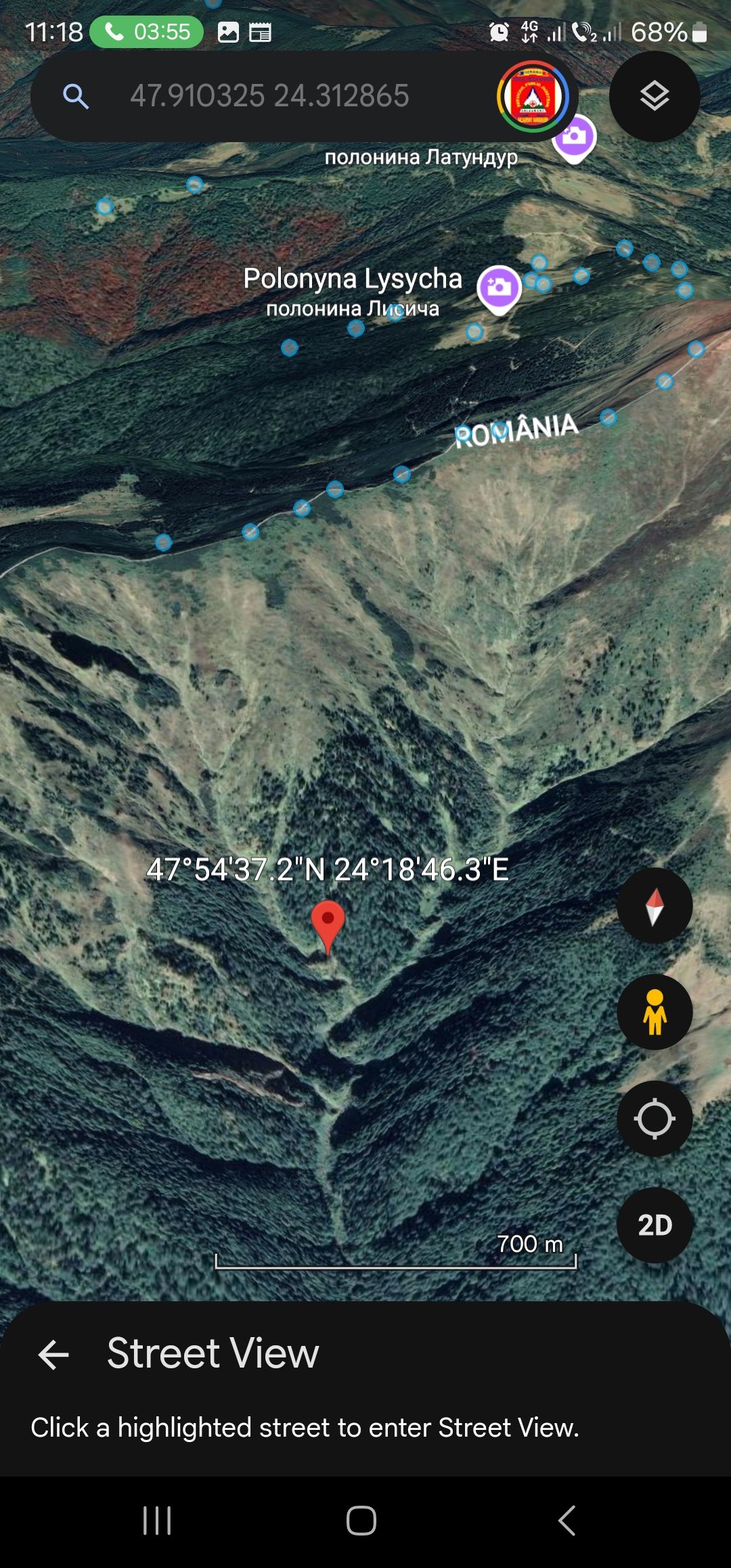Screen dimensions: 731x1568
Task: Open the account profile avatar
Action: (x=533, y=97)
